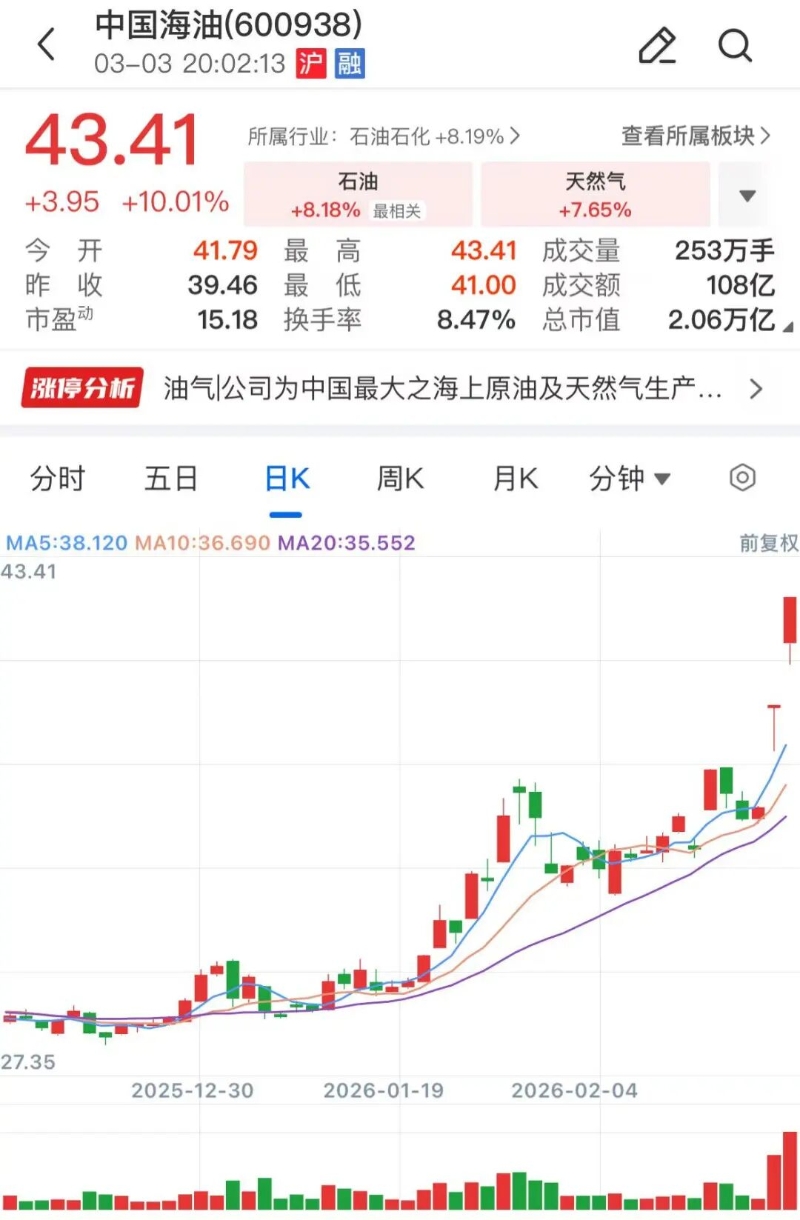Tap the 油气 limit-up analysis headline text
The image size is (800, 1220).
coord(440,388)
